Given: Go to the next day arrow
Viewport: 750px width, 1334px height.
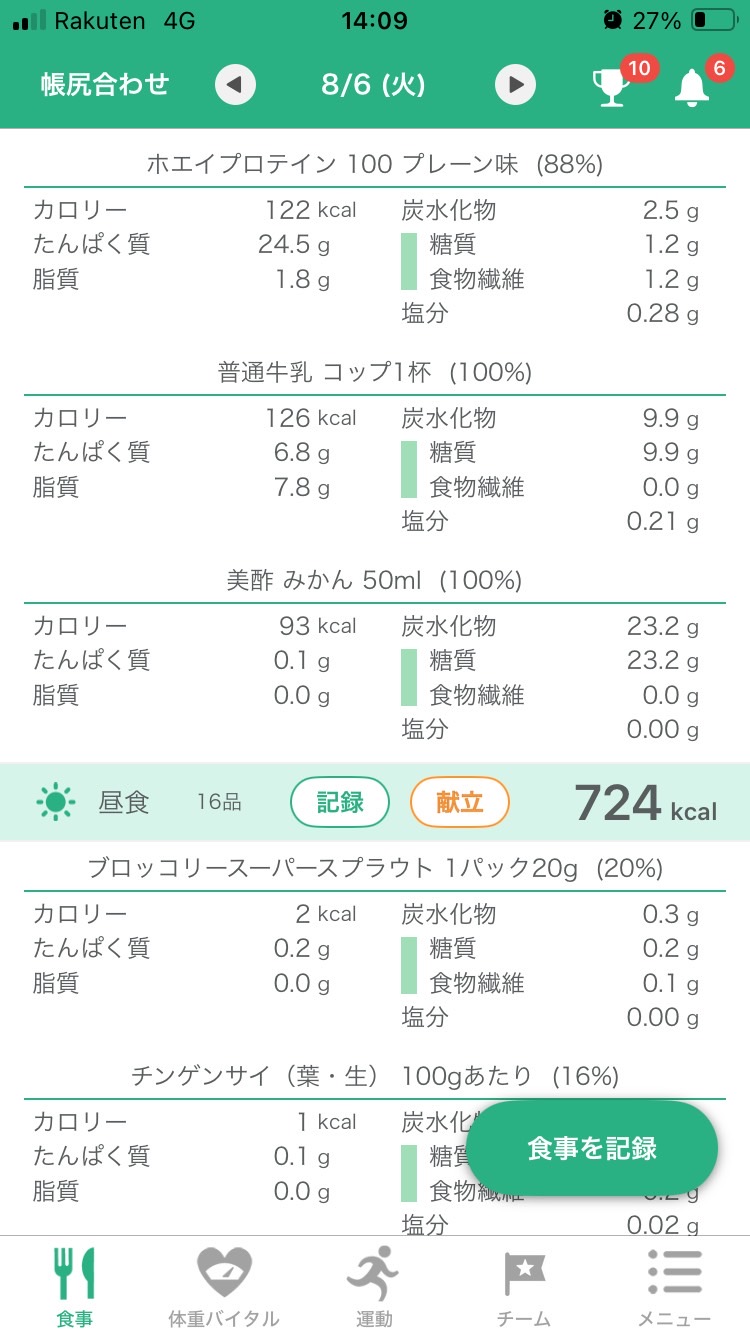Looking at the screenshot, I should 515,85.
